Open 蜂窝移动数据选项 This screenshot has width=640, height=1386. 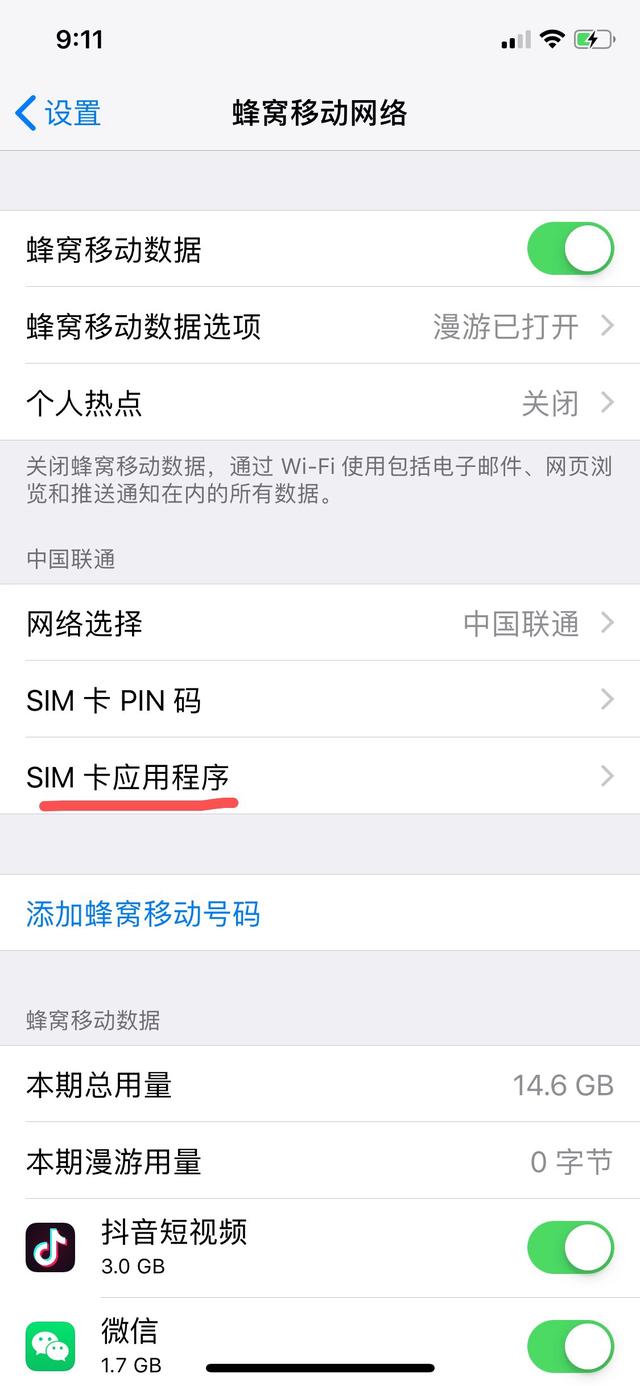[320, 326]
